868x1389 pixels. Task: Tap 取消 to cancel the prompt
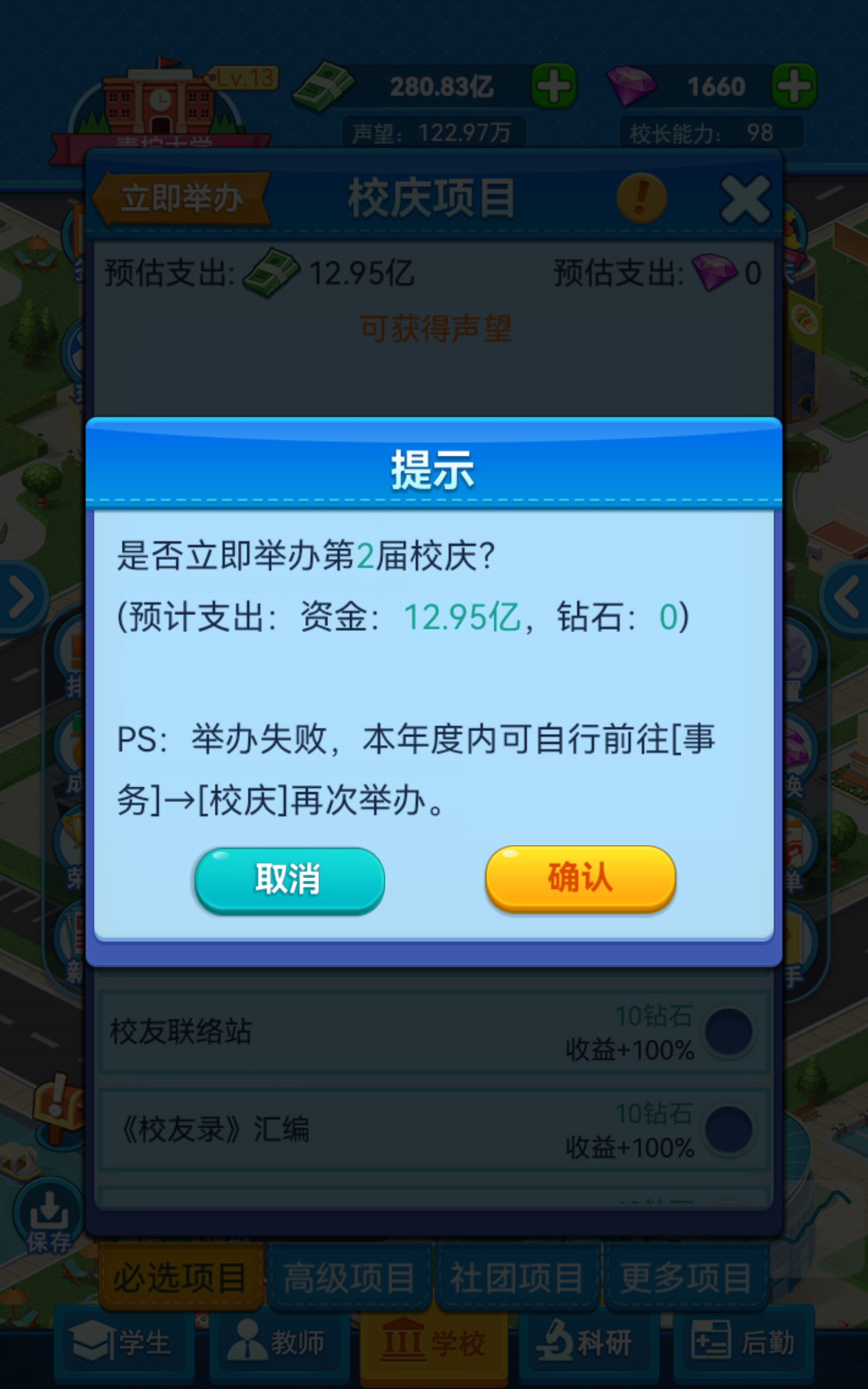(x=289, y=880)
